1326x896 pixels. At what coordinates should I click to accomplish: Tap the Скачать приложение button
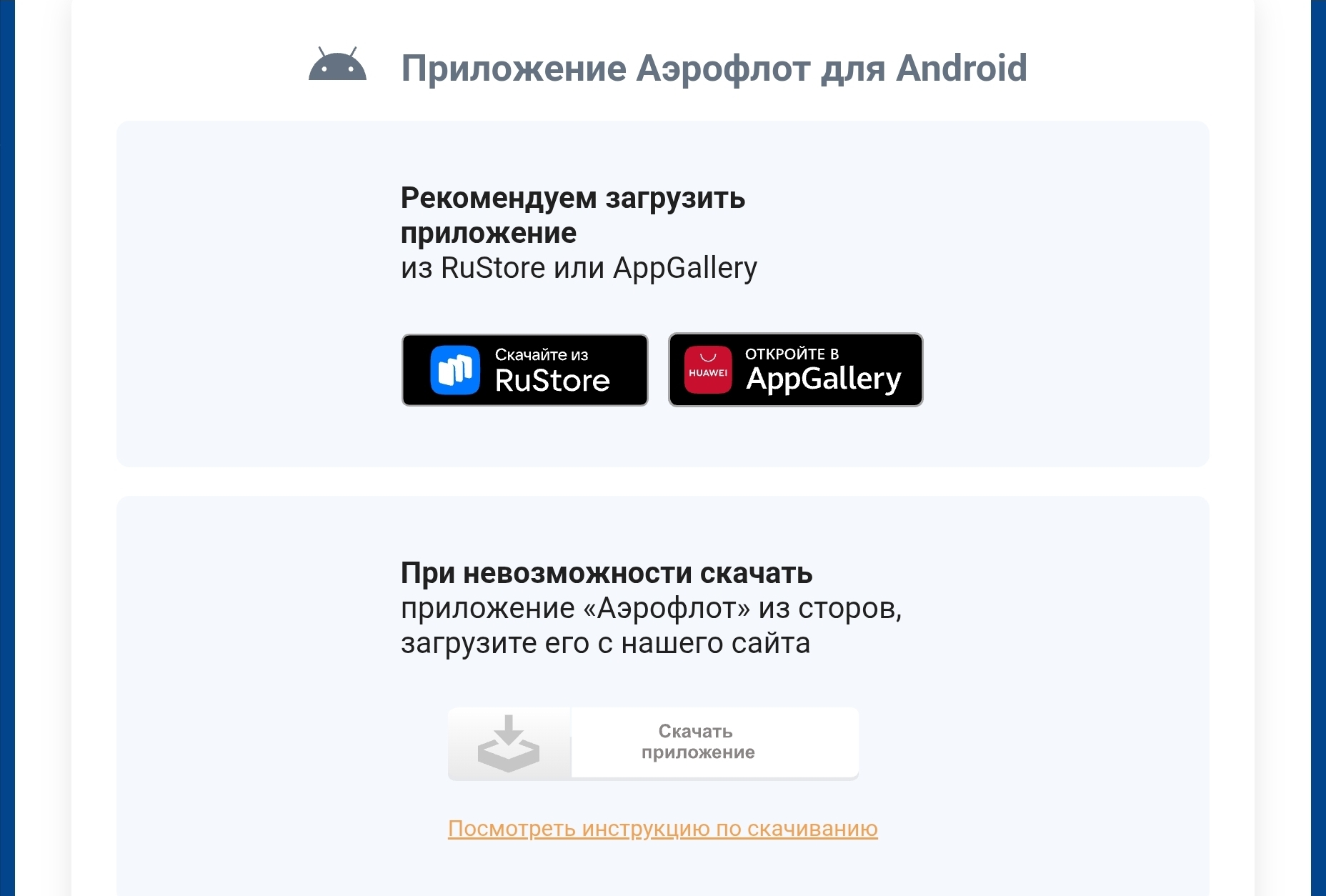tap(653, 742)
